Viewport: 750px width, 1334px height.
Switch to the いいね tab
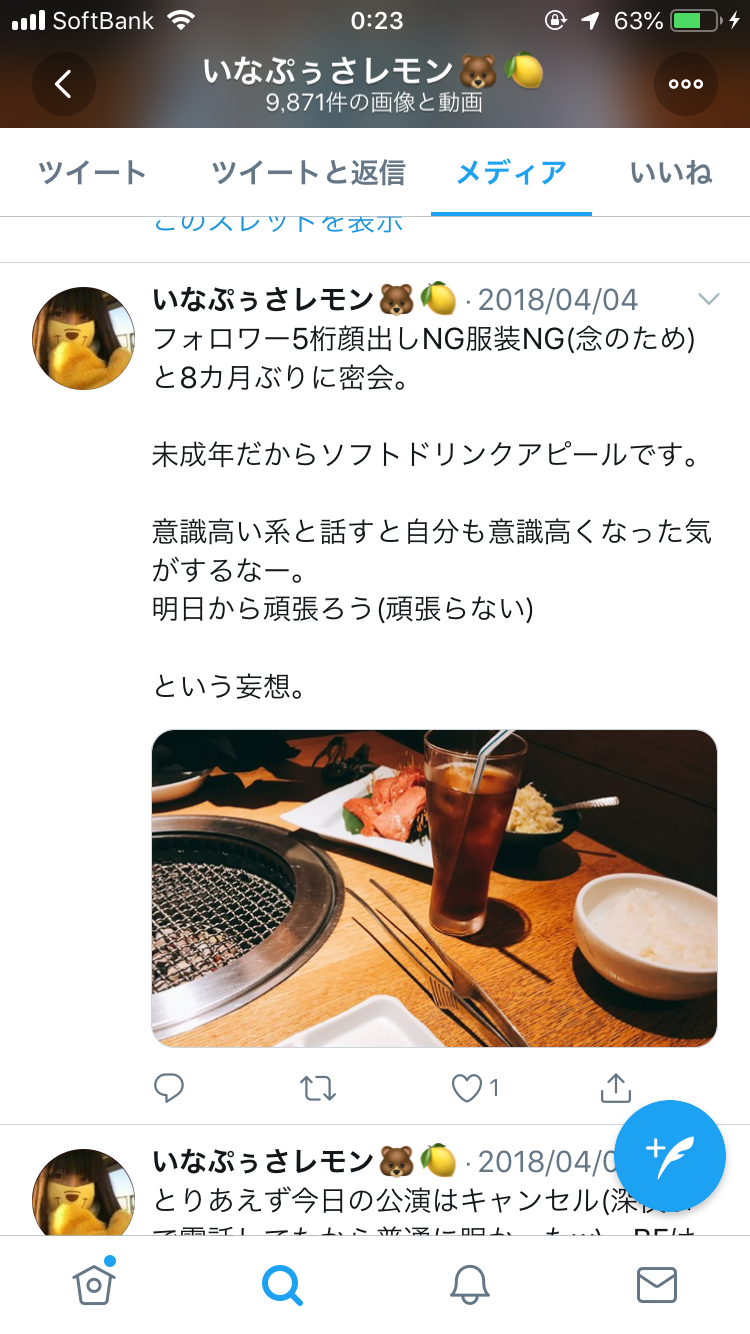coord(671,172)
